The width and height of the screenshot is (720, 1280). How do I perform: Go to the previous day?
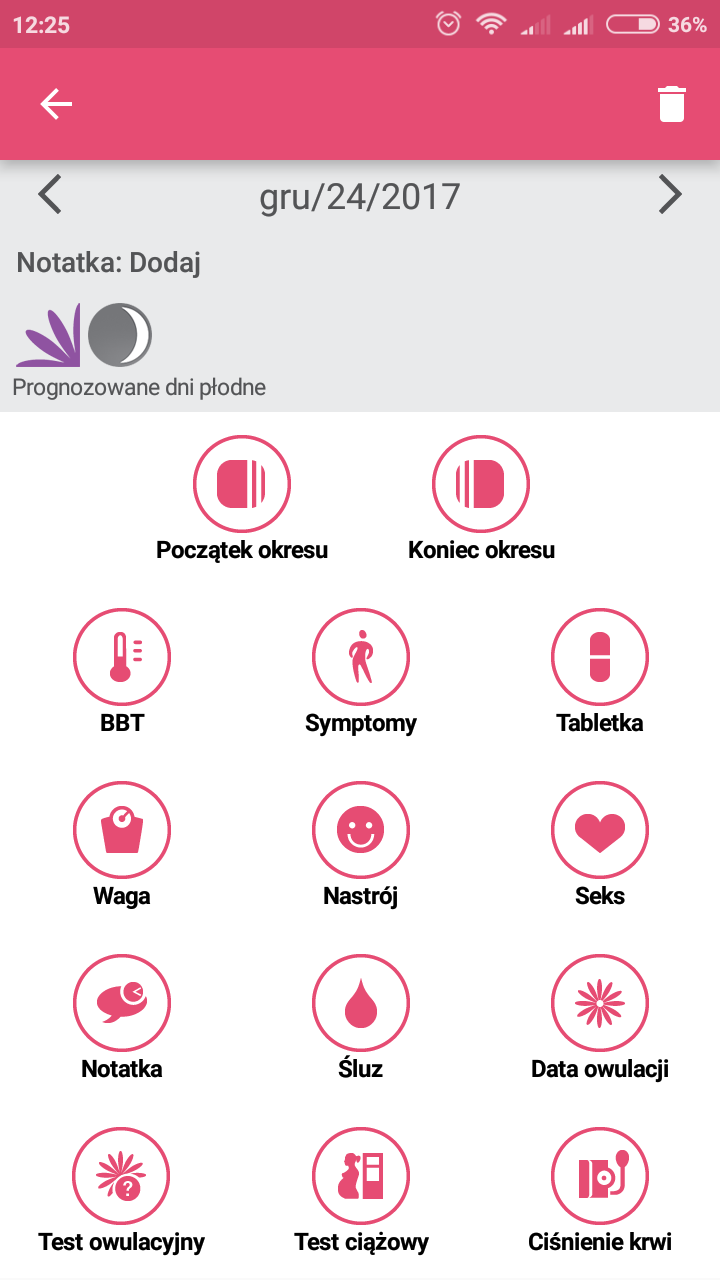pyautogui.click(x=50, y=195)
